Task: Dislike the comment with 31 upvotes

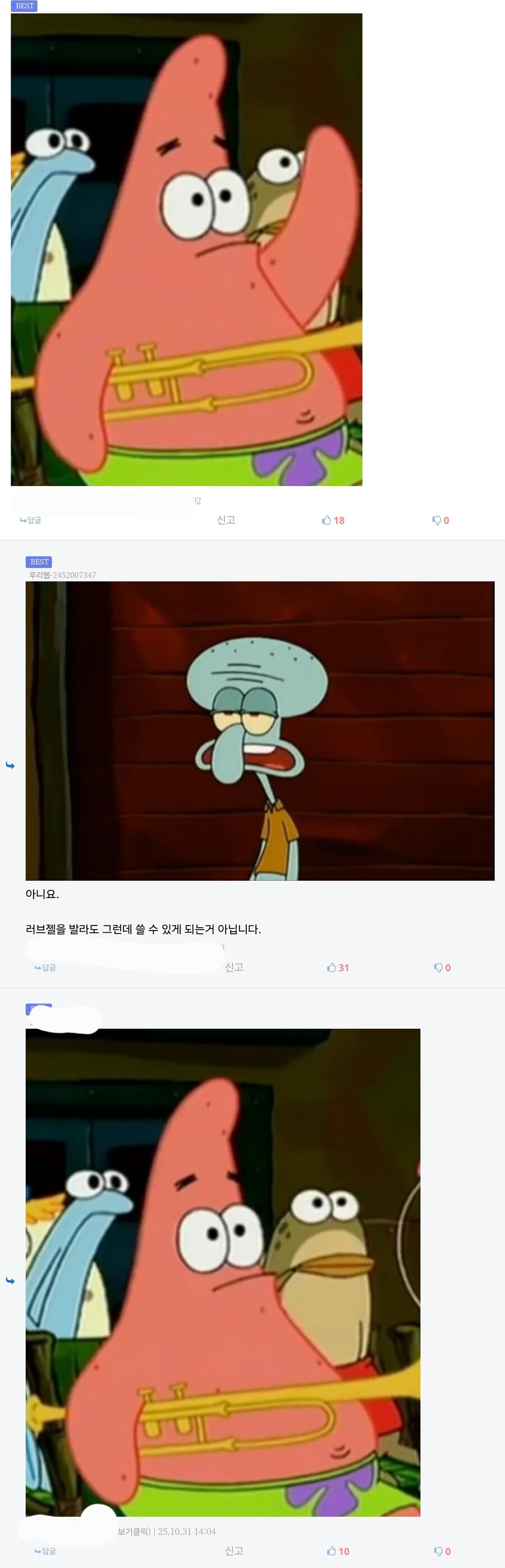Action: pos(442,968)
